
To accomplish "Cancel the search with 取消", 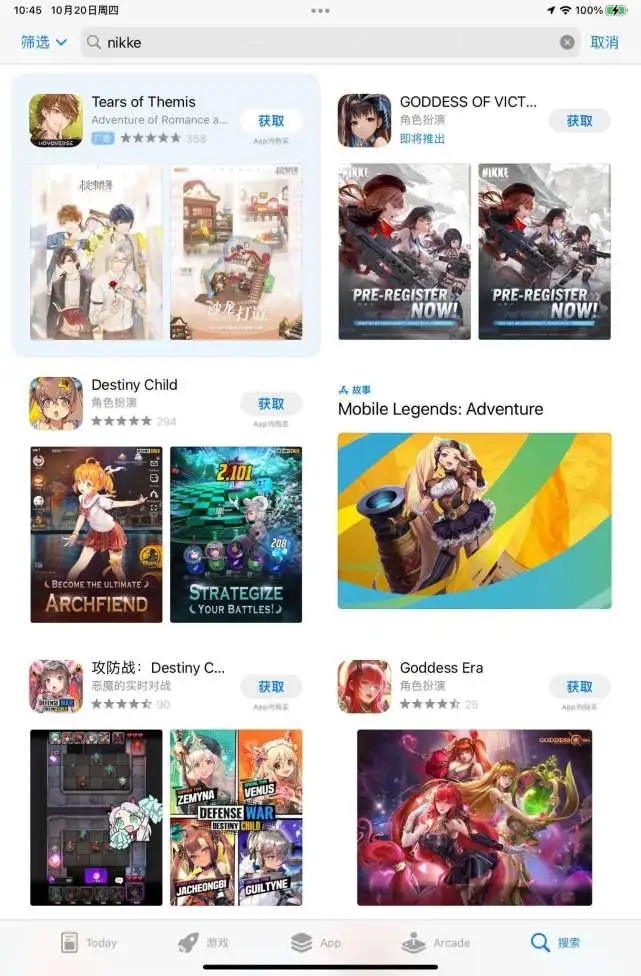I will click(x=604, y=42).
